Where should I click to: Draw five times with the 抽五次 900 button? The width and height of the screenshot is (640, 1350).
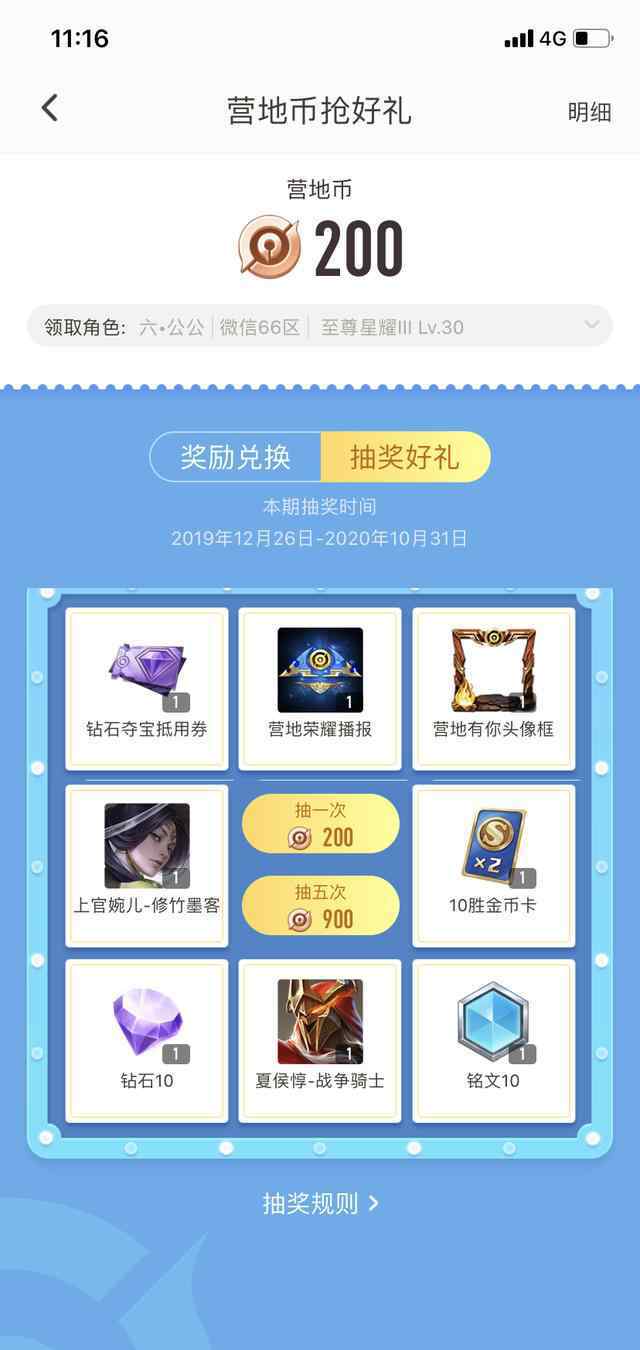coord(320,905)
